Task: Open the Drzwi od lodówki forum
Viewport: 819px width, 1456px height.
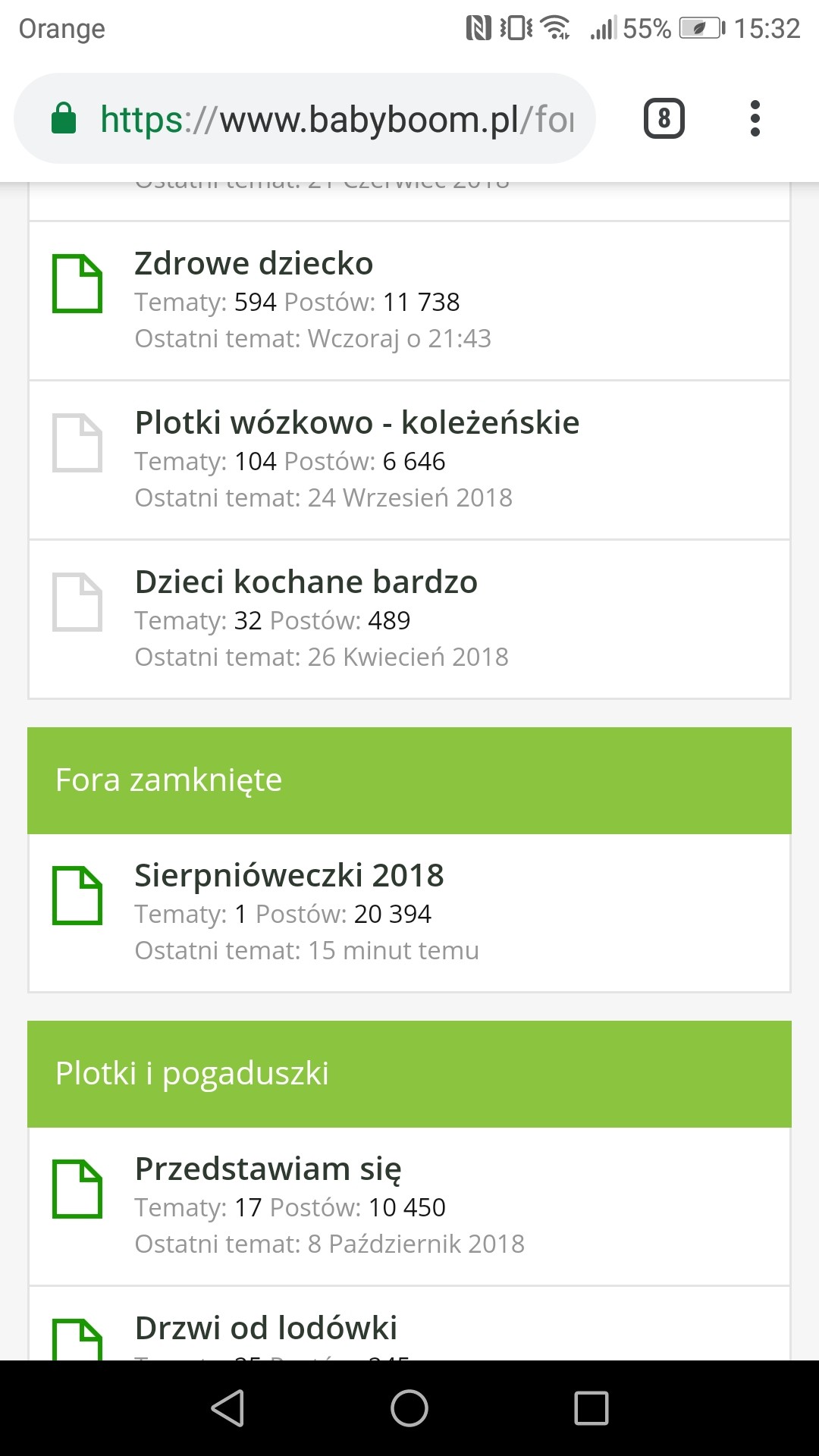Action: coord(265,1329)
